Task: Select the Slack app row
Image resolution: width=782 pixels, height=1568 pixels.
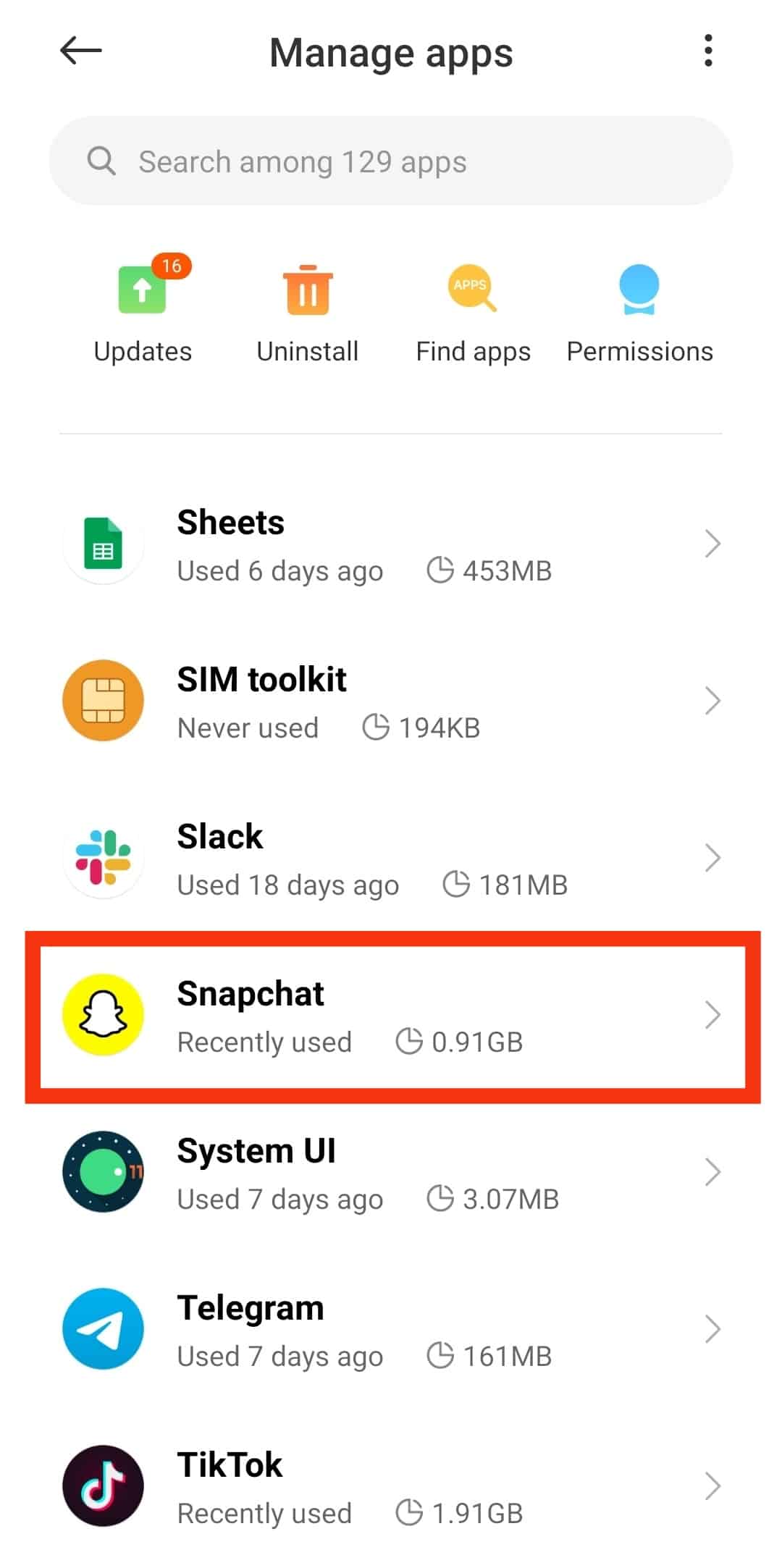Action: pyautogui.click(x=391, y=859)
